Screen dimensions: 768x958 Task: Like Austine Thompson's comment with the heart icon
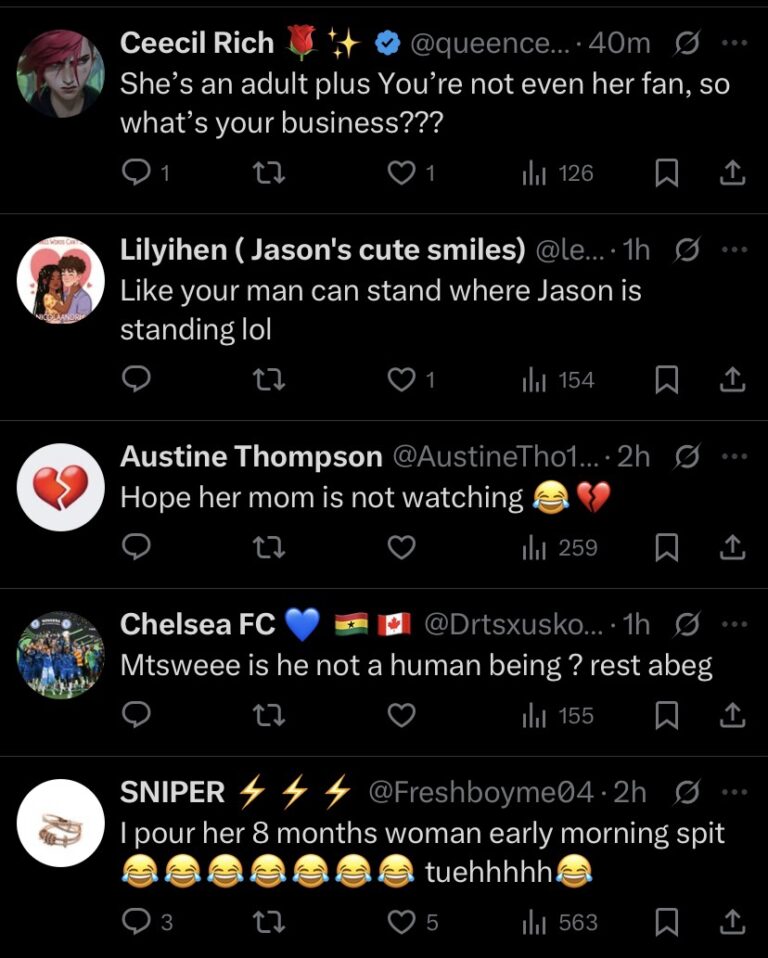[x=400, y=547]
